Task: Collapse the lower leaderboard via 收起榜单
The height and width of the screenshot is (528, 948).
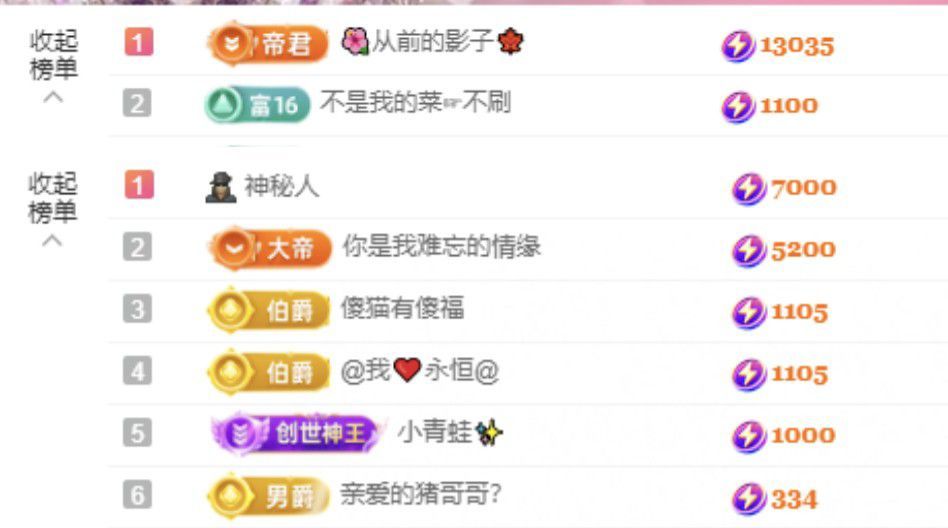Action: [x=53, y=199]
